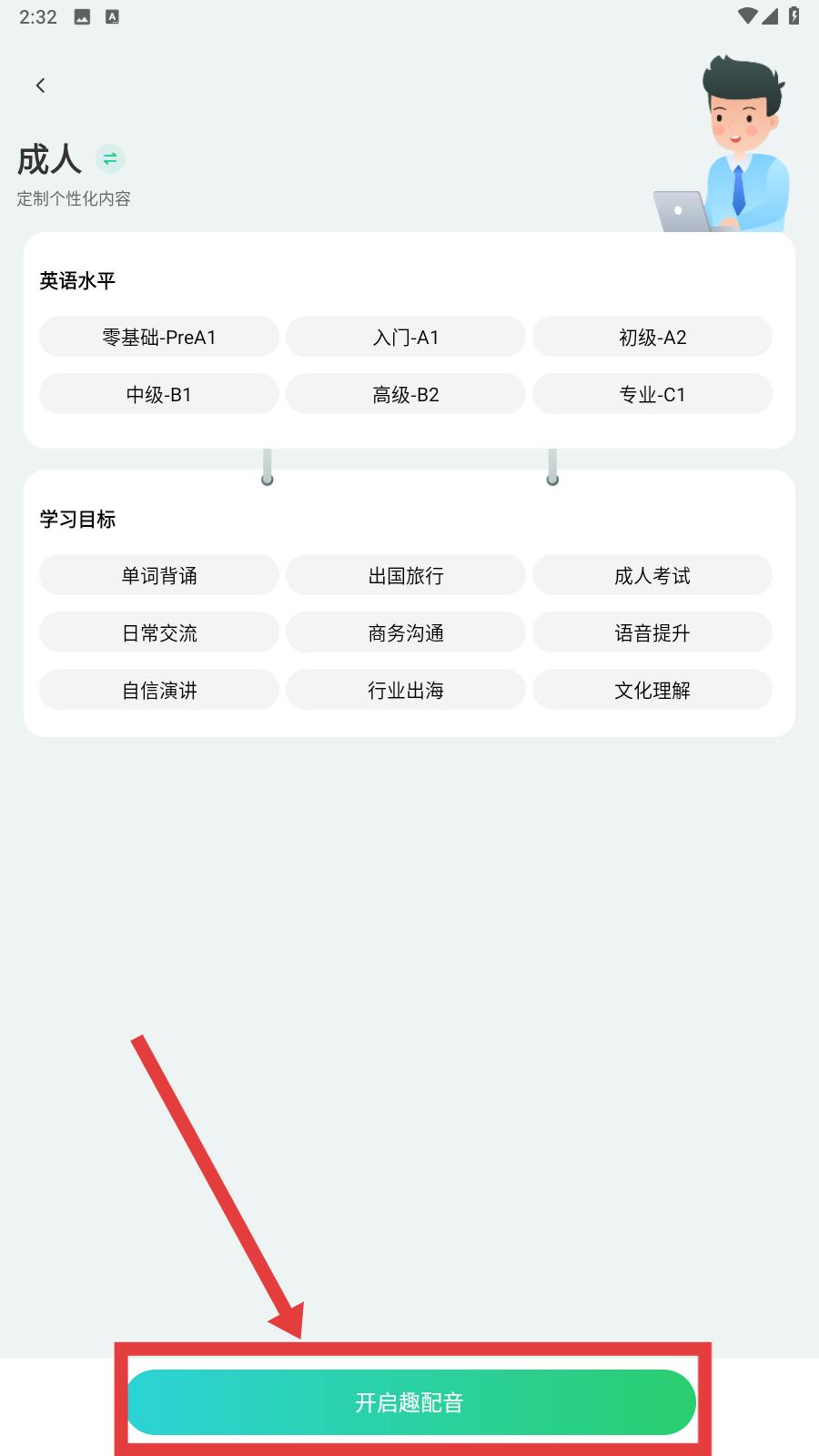819x1456 pixels.
Task: Tap the 商务沟通 goal chip
Action: coord(406,632)
